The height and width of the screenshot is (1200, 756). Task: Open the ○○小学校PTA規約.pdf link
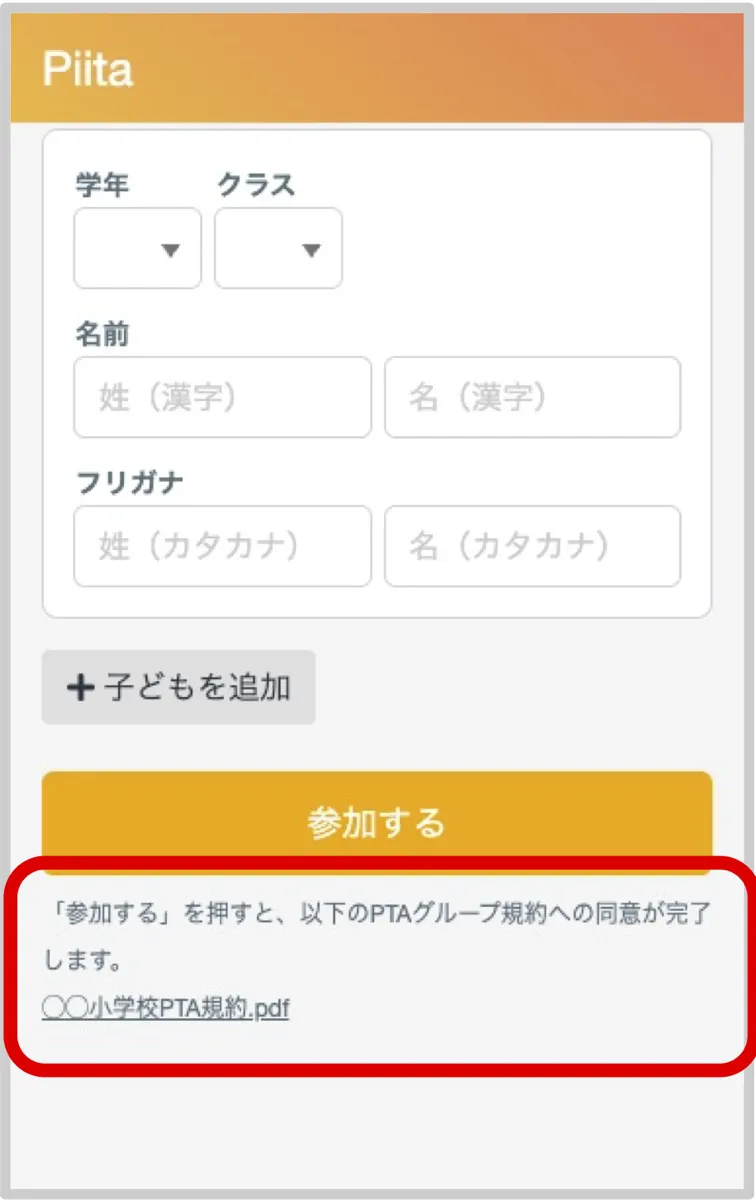(x=166, y=1007)
